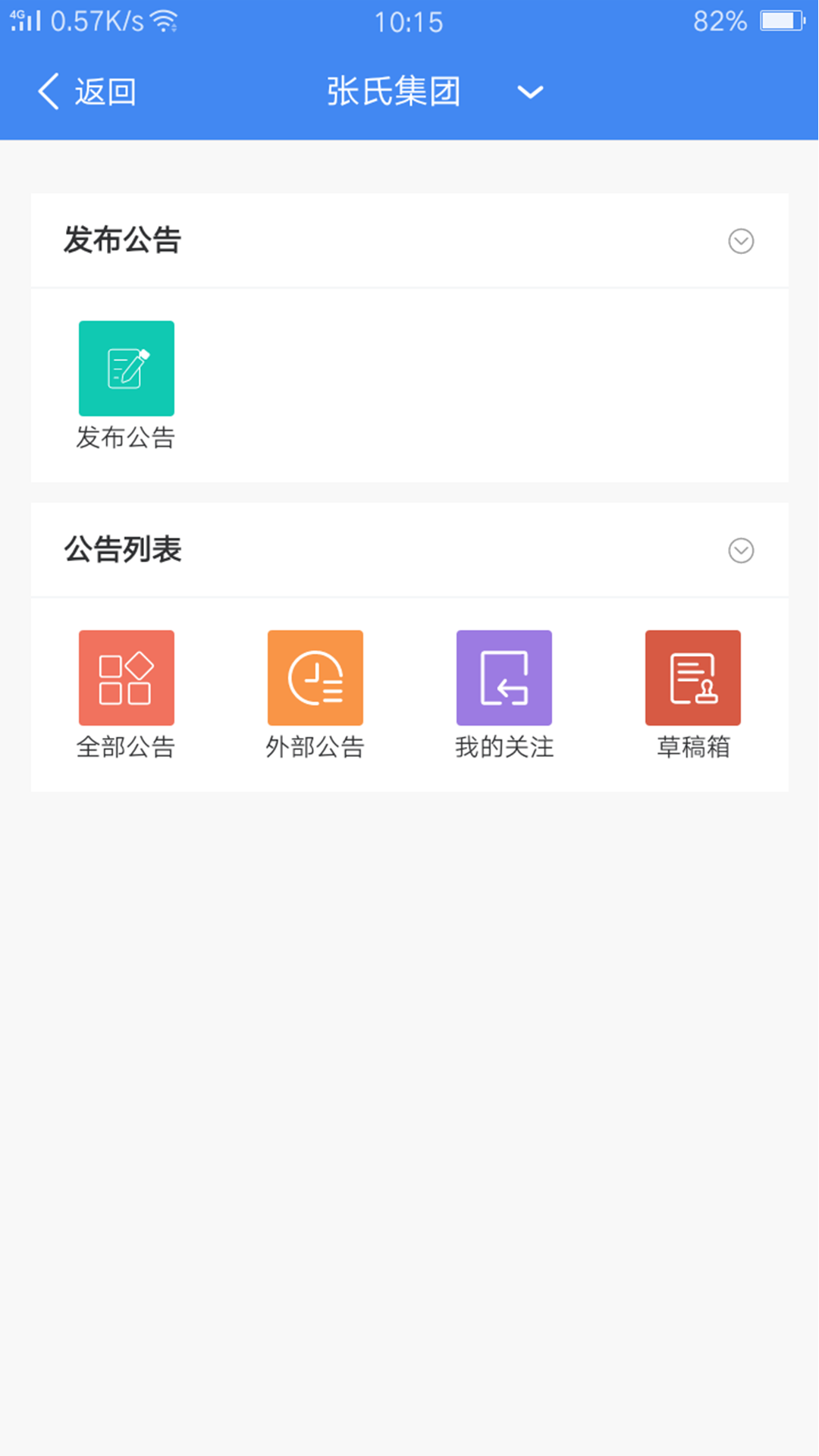This screenshot has width=819, height=1456.
Task: Collapse the 发布公告 section chevron
Action: 741,241
